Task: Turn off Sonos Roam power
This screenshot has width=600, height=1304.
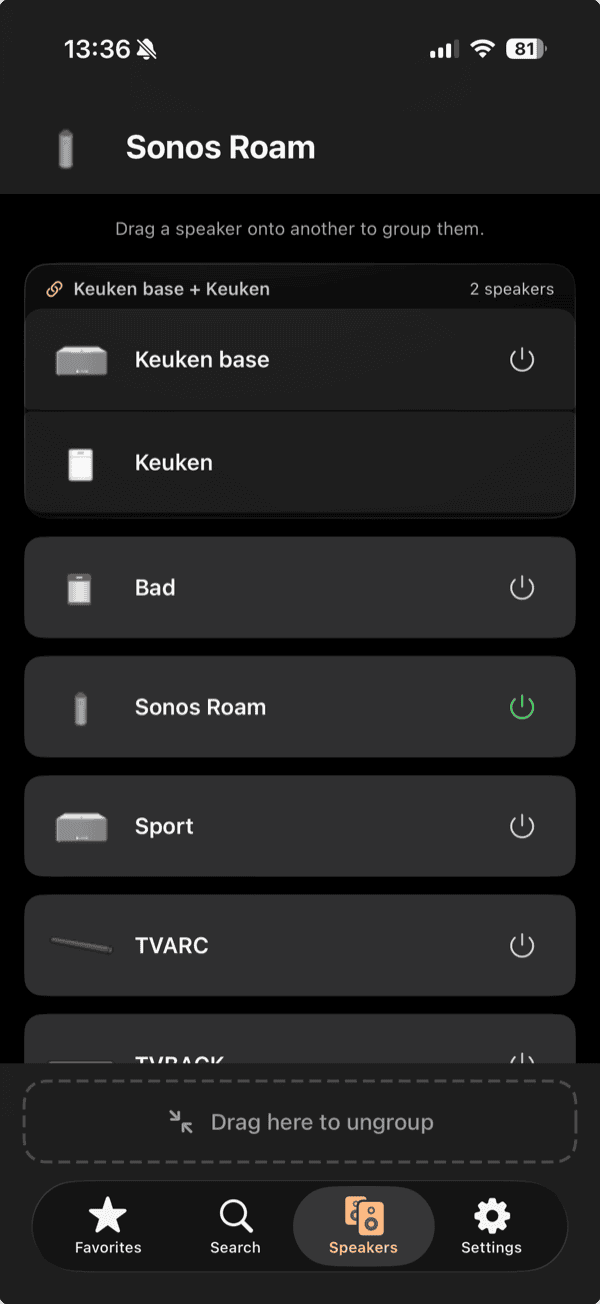Action: tap(522, 707)
